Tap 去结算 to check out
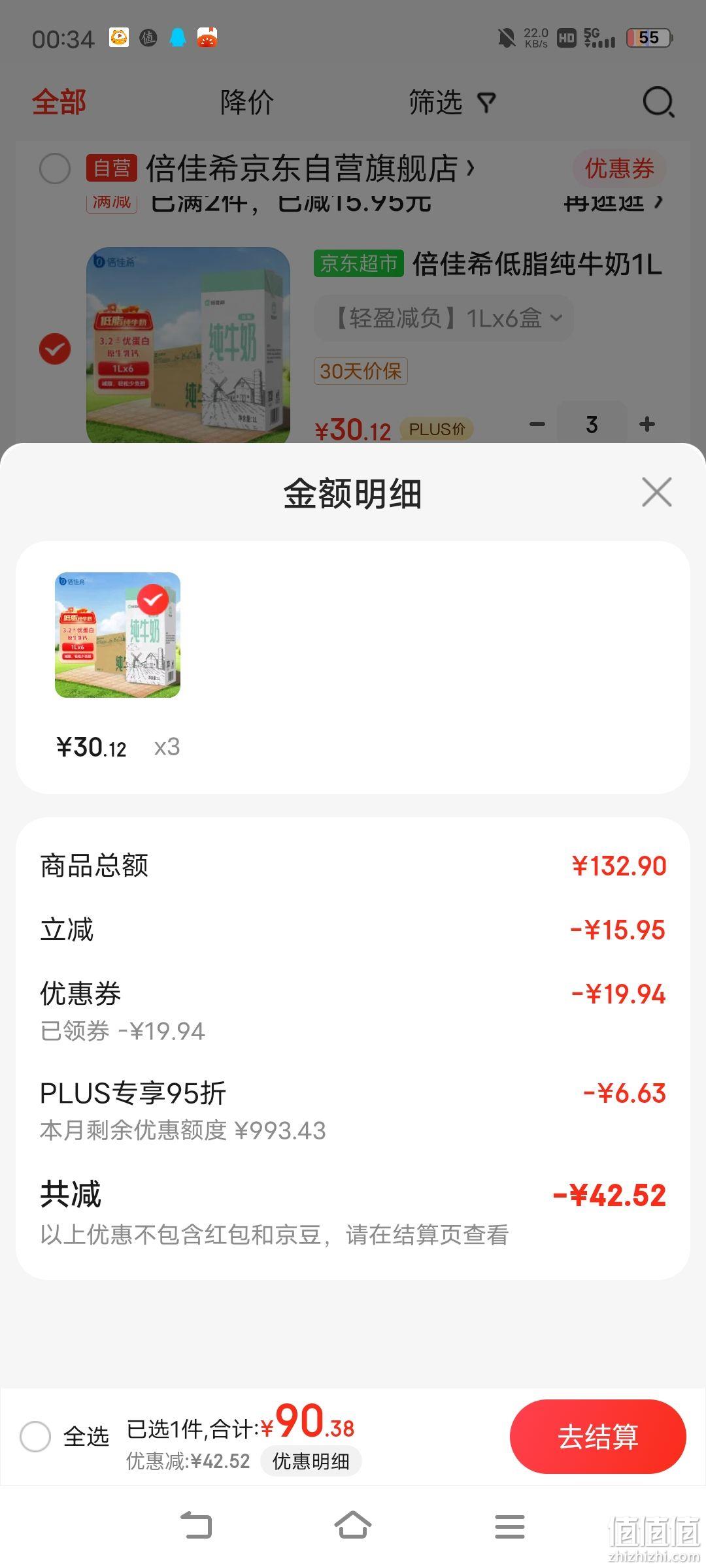This screenshot has height=1568, width=706. [597, 1437]
